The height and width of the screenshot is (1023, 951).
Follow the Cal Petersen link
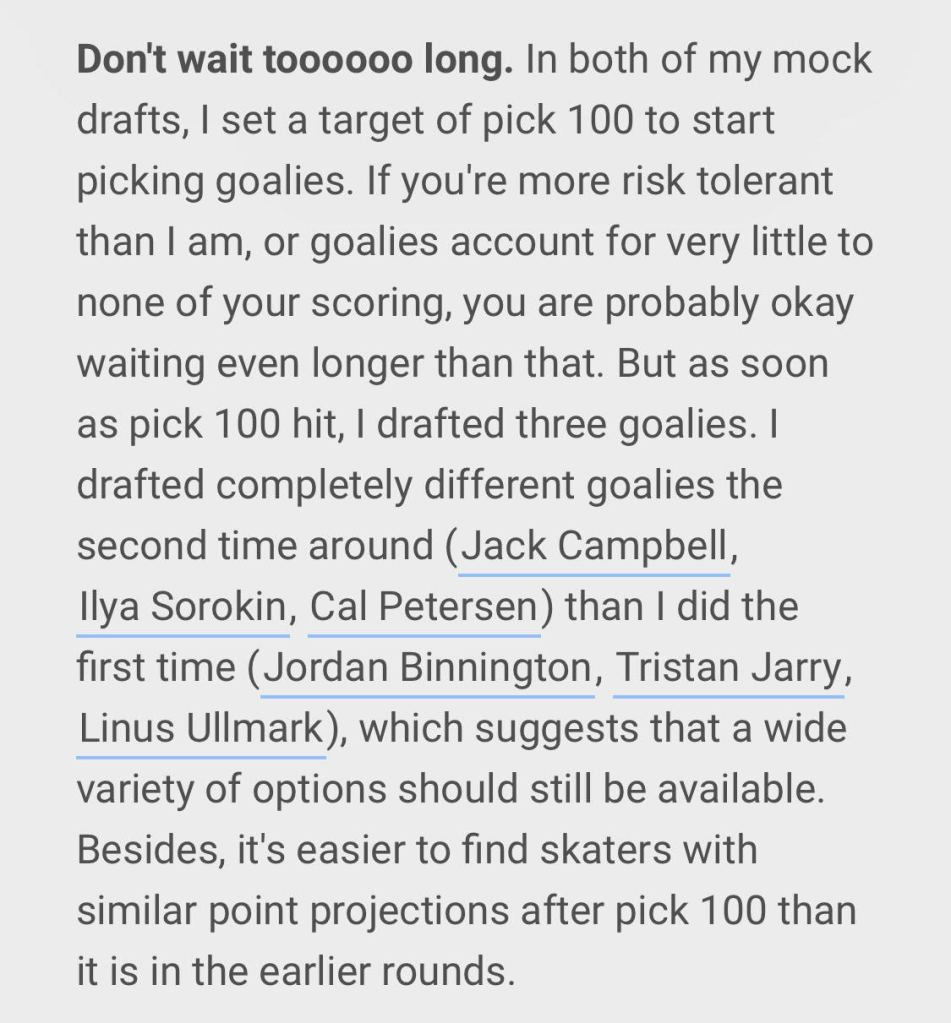click(424, 607)
